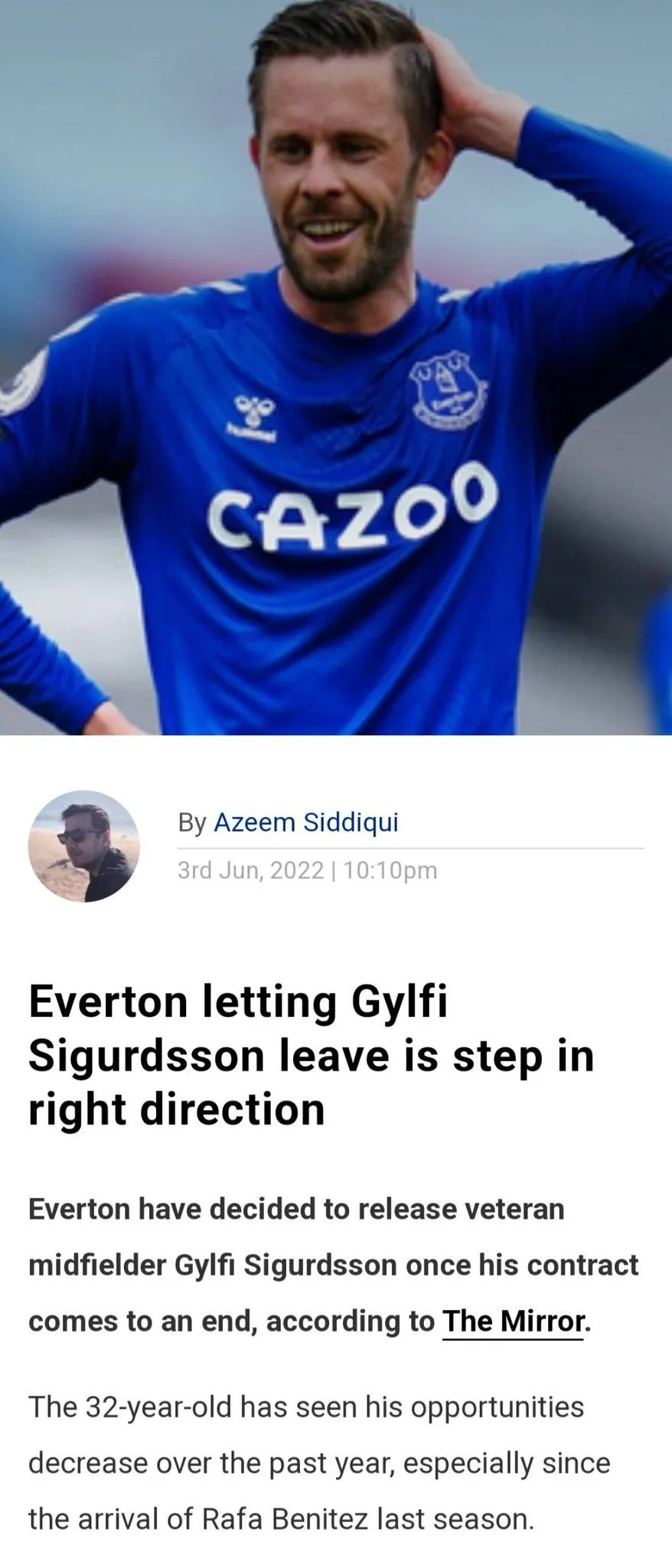The width and height of the screenshot is (672, 1568).
Task: Tap the author's profile photo
Action: coord(84,846)
